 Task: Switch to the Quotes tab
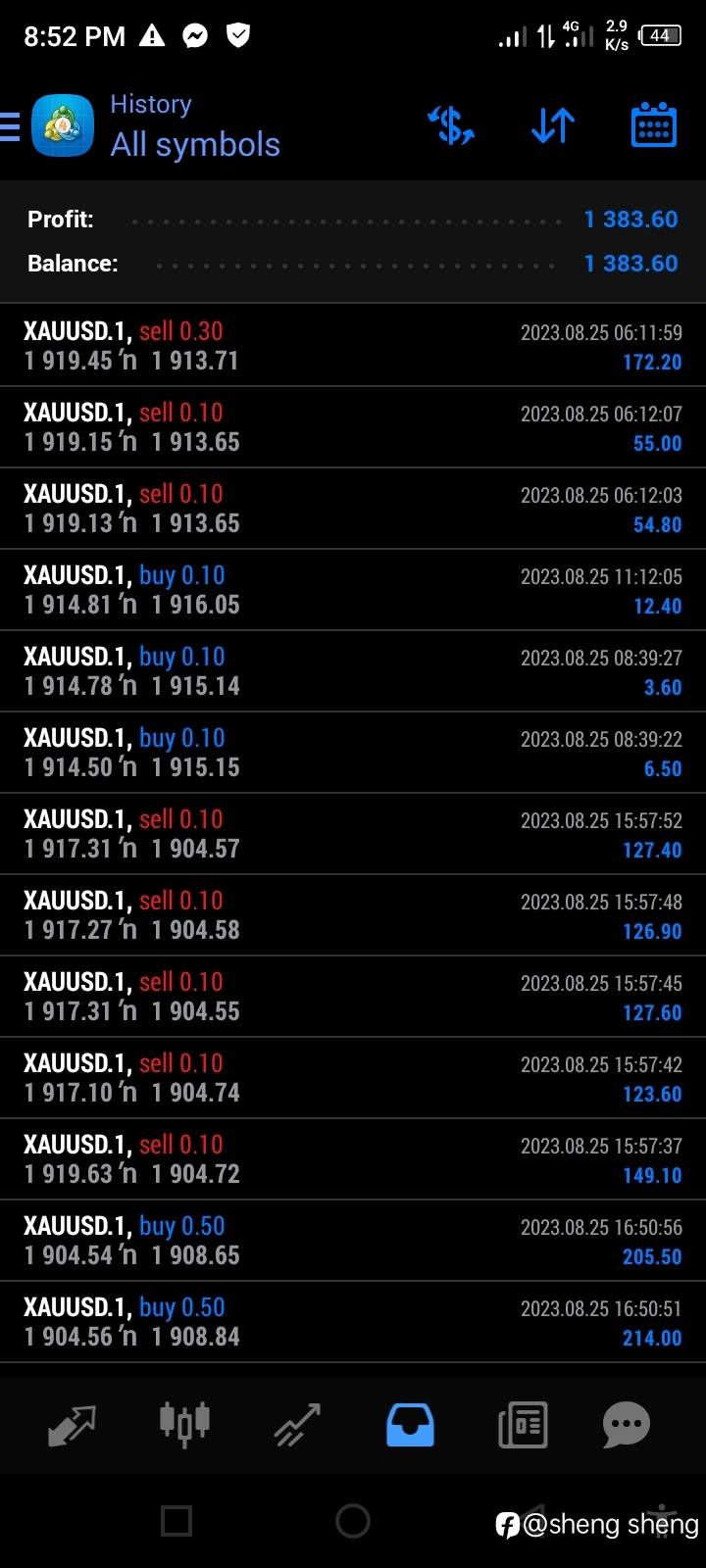[73, 1425]
